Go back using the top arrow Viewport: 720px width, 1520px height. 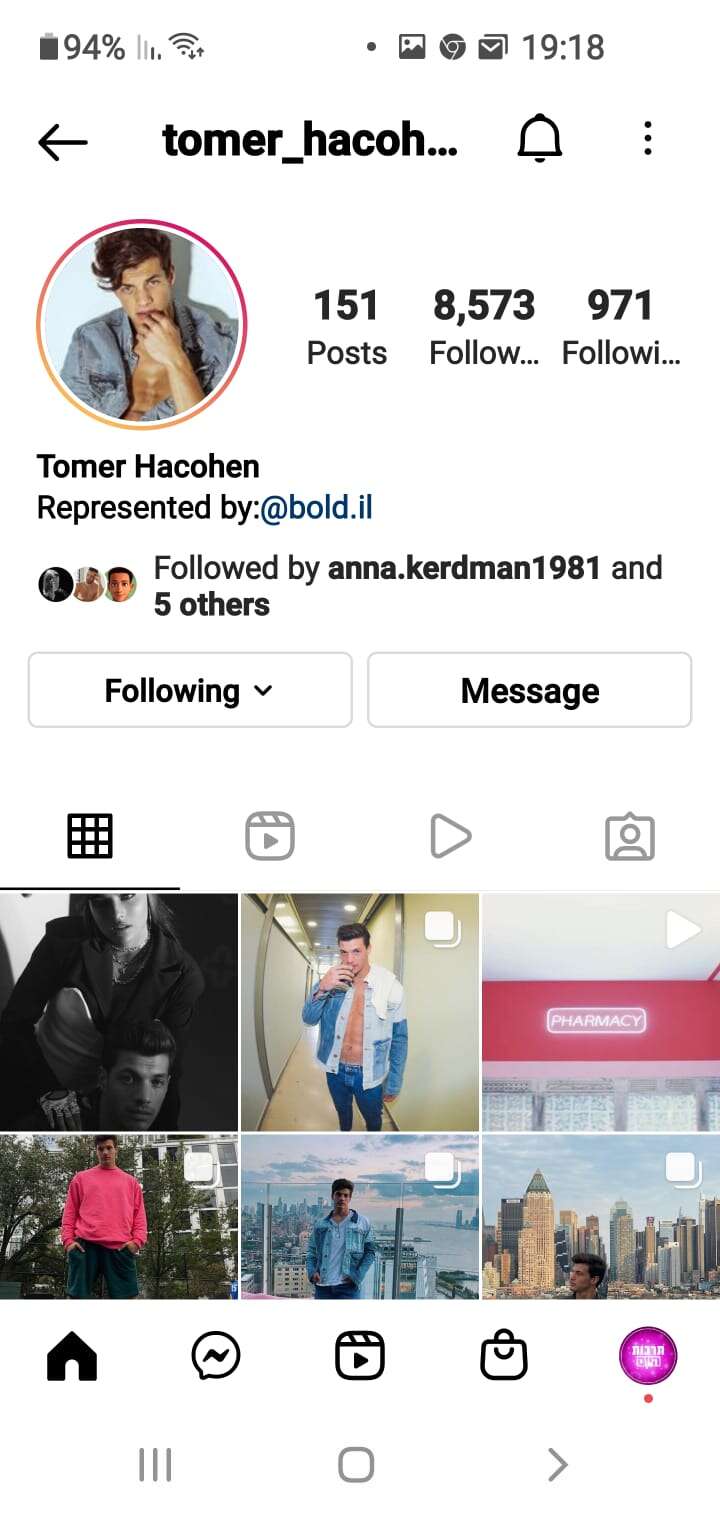coord(62,141)
